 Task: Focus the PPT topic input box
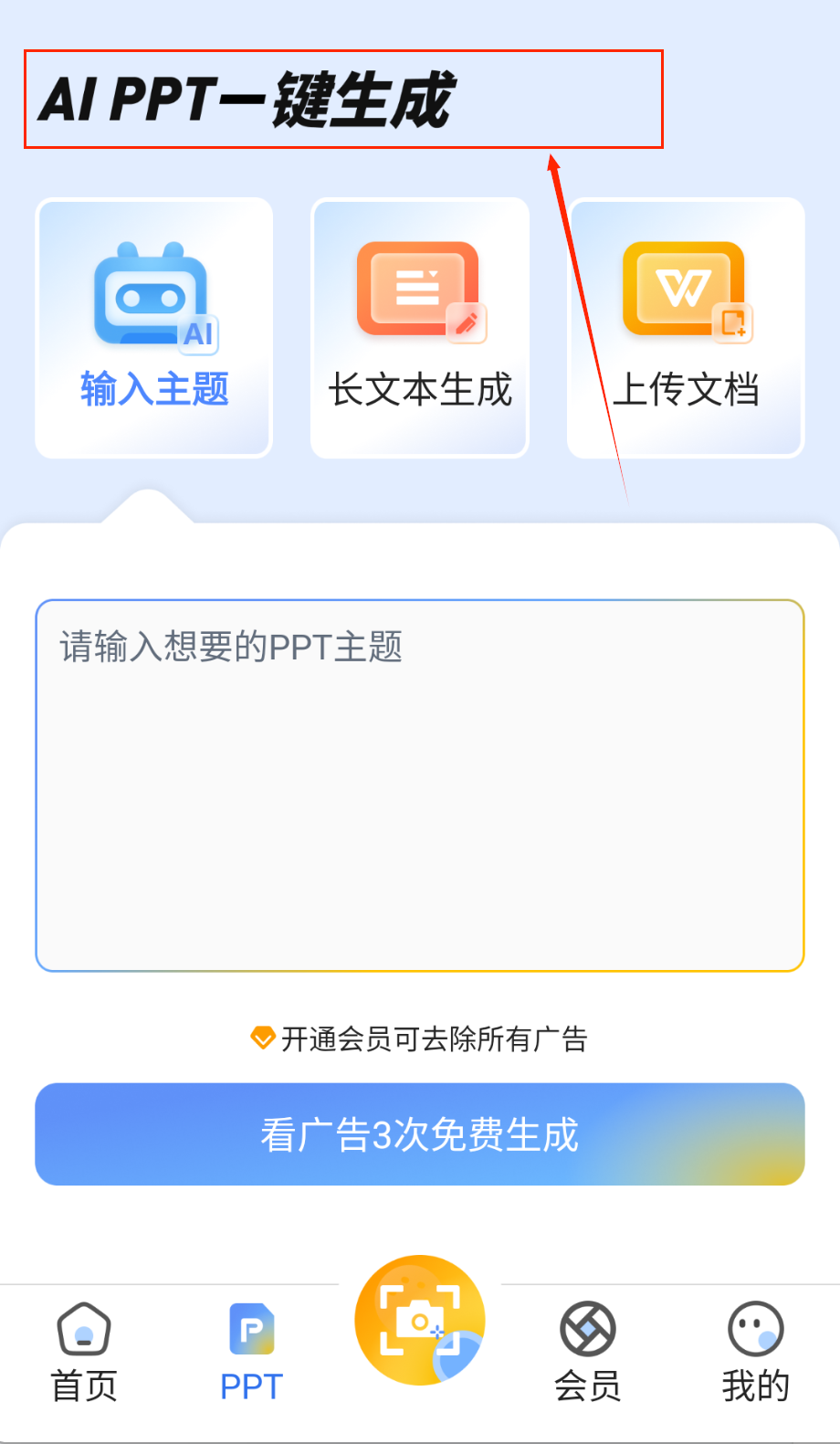(x=420, y=785)
